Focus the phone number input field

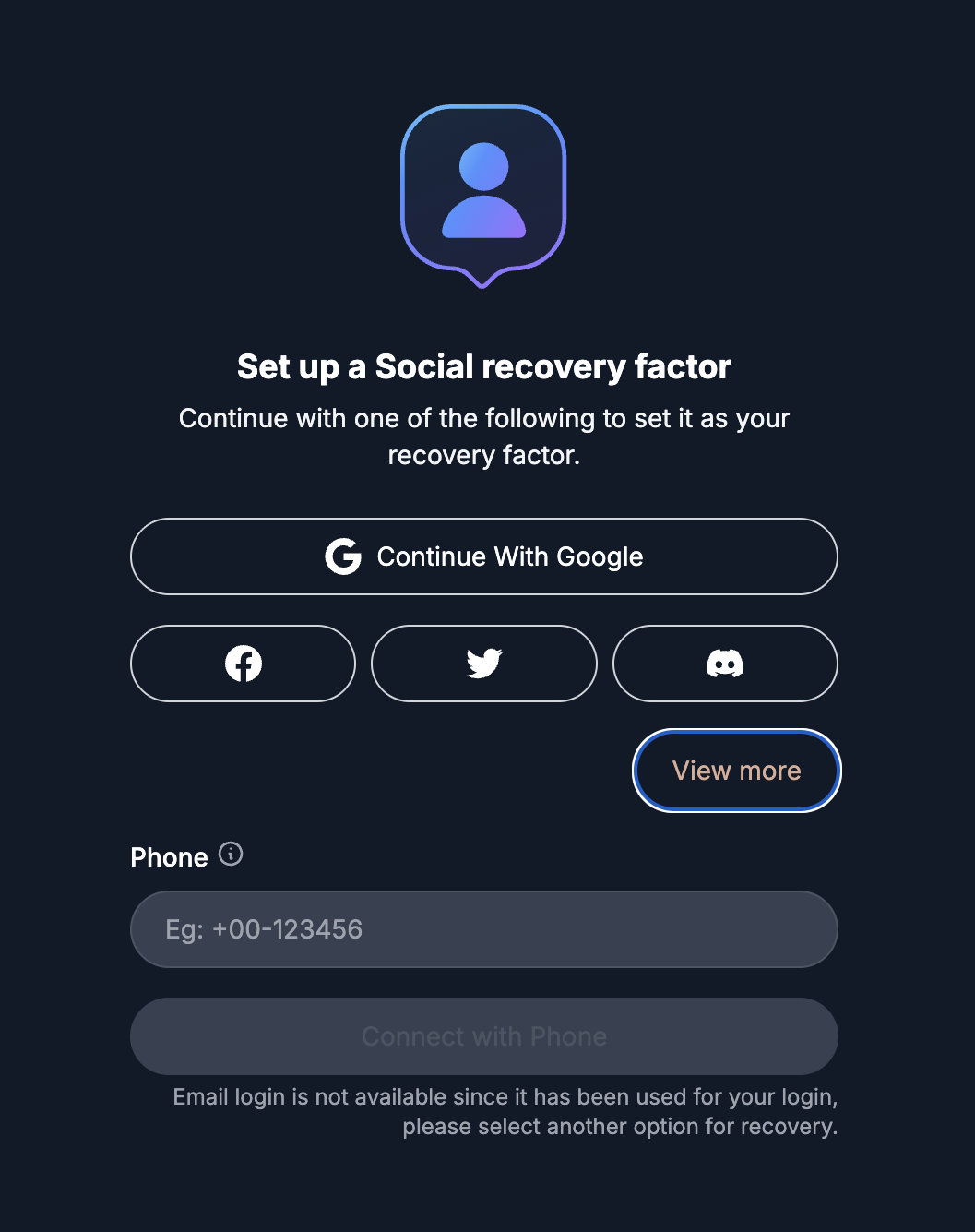click(x=483, y=929)
